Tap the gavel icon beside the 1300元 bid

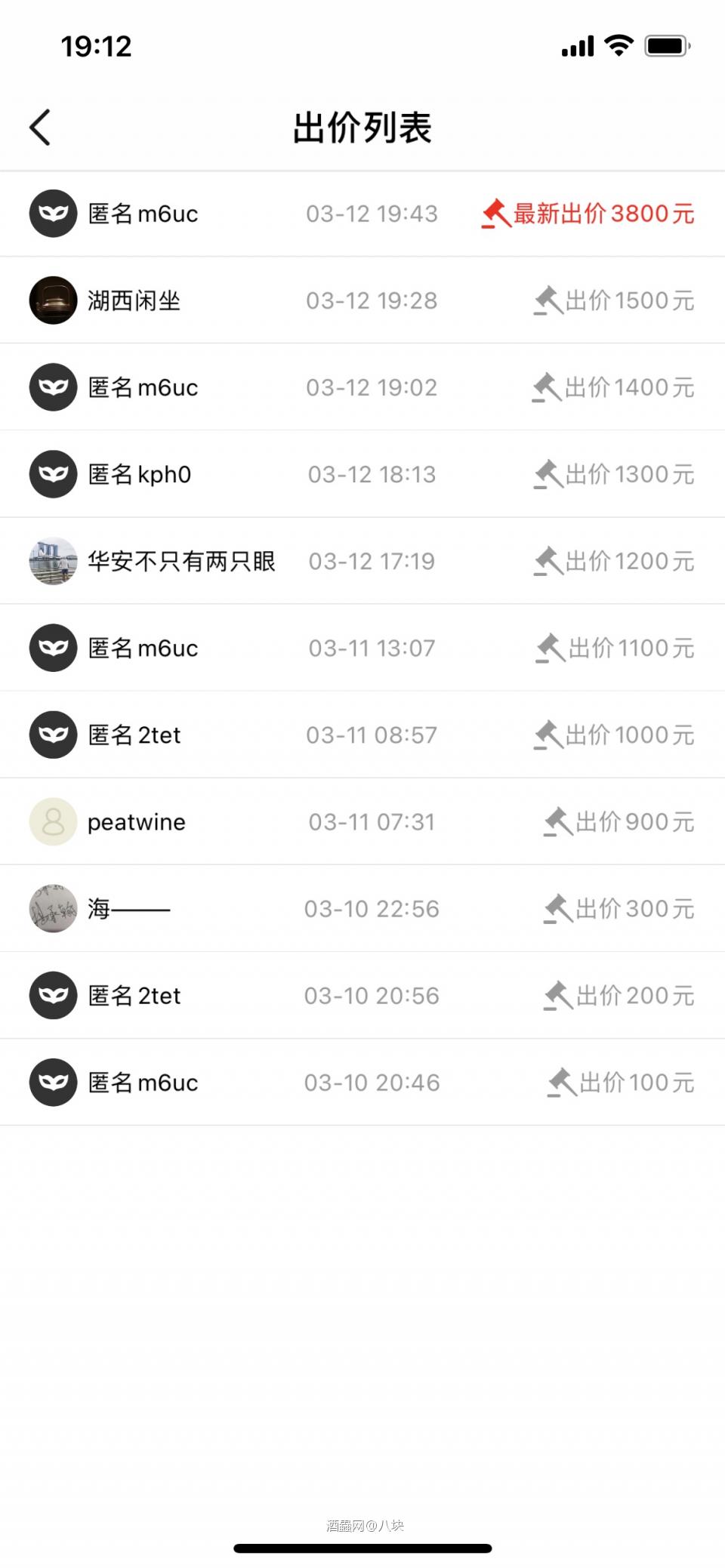point(545,473)
